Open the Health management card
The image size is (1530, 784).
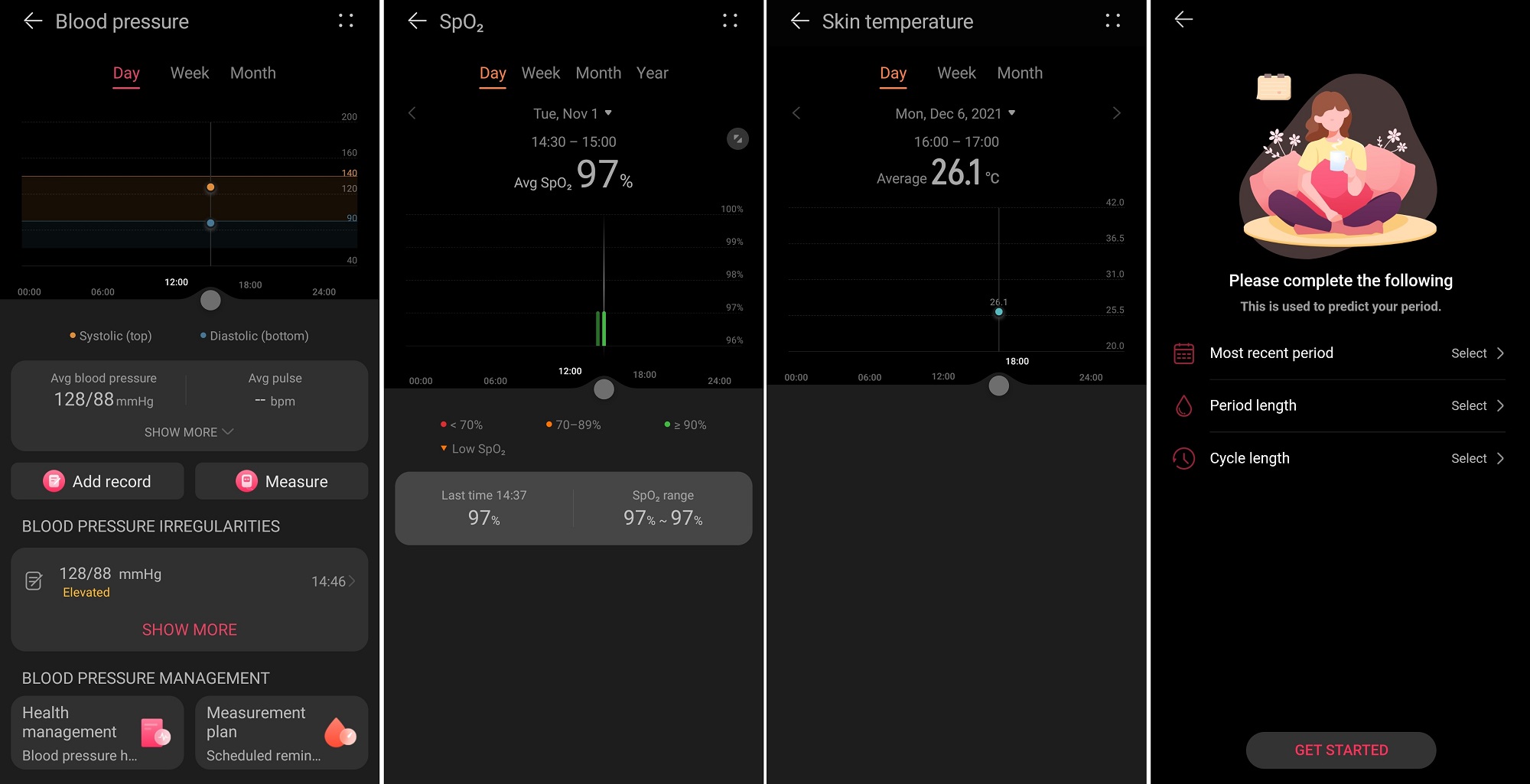click(x=97, y=733)
